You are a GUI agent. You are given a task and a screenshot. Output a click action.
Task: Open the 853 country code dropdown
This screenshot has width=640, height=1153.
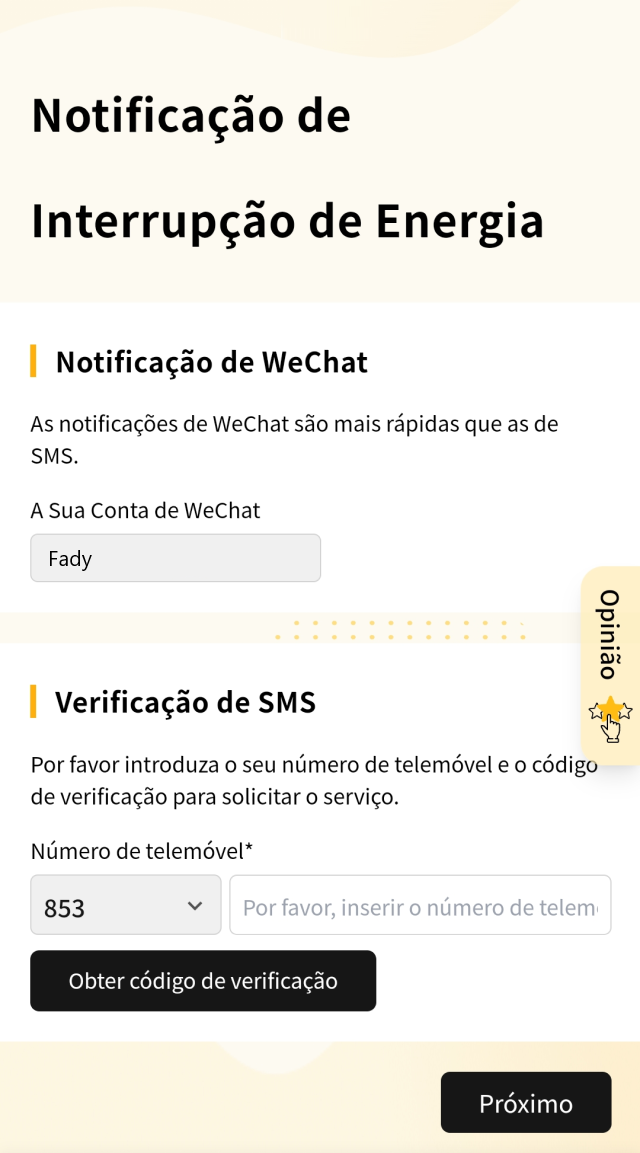(126, 904)
